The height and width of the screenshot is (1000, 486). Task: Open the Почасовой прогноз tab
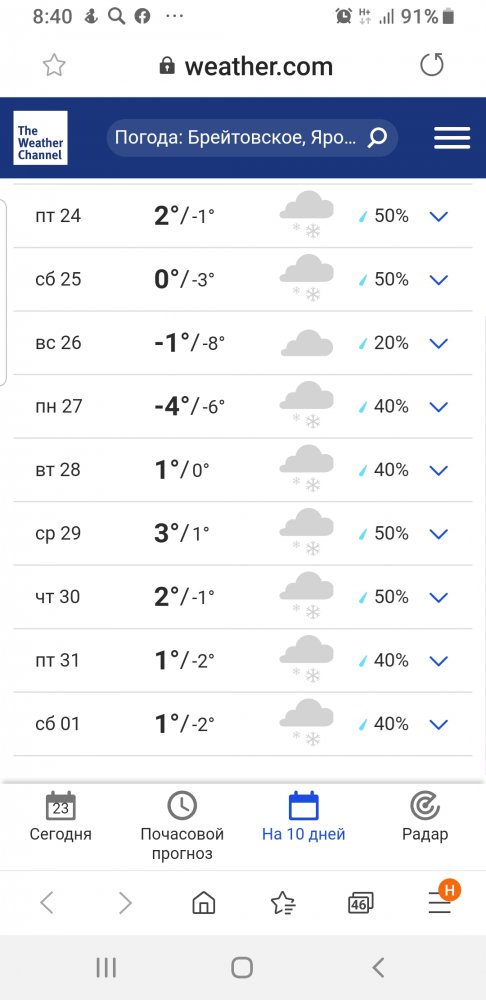pos(182,826)
